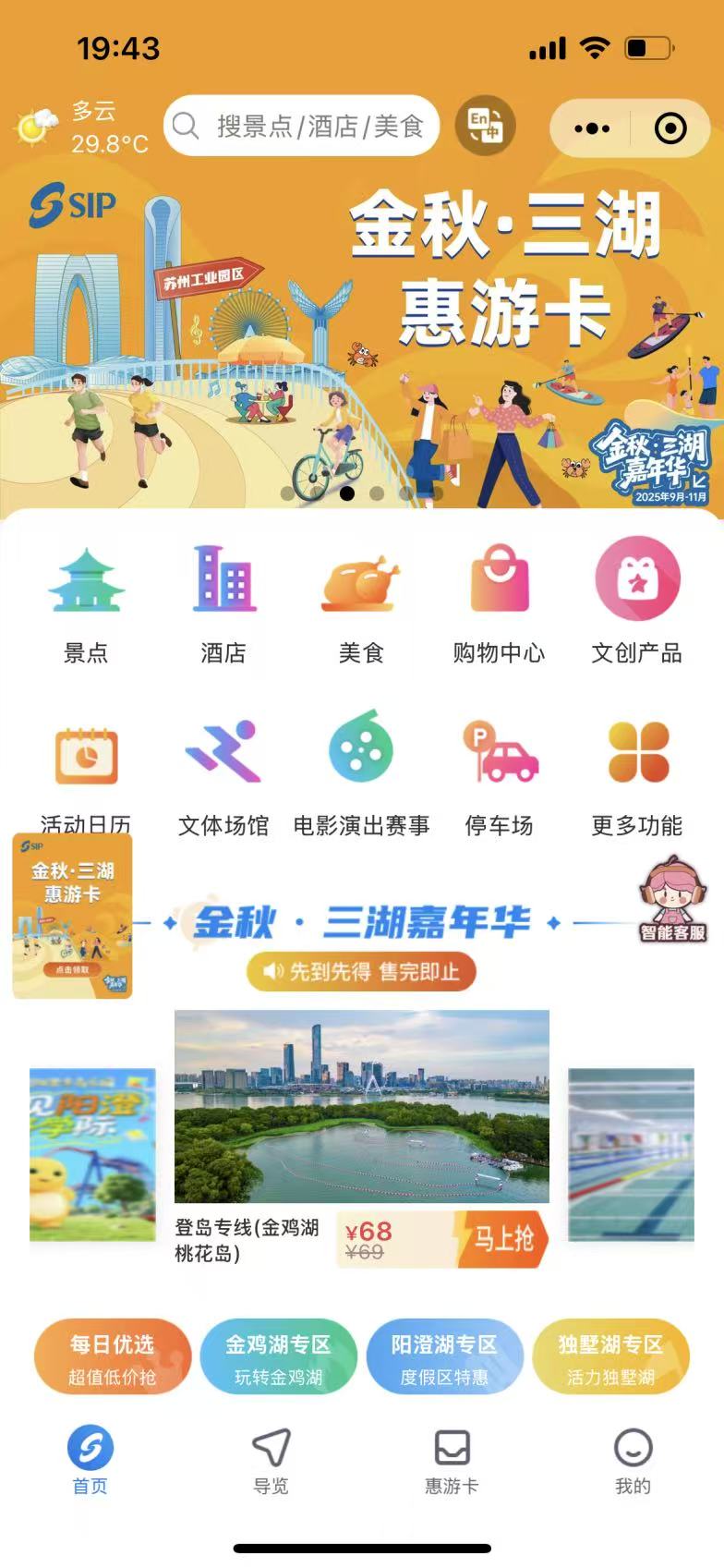
Task: Select the 每日优选 chip
Action: (x=113, y=1358)
